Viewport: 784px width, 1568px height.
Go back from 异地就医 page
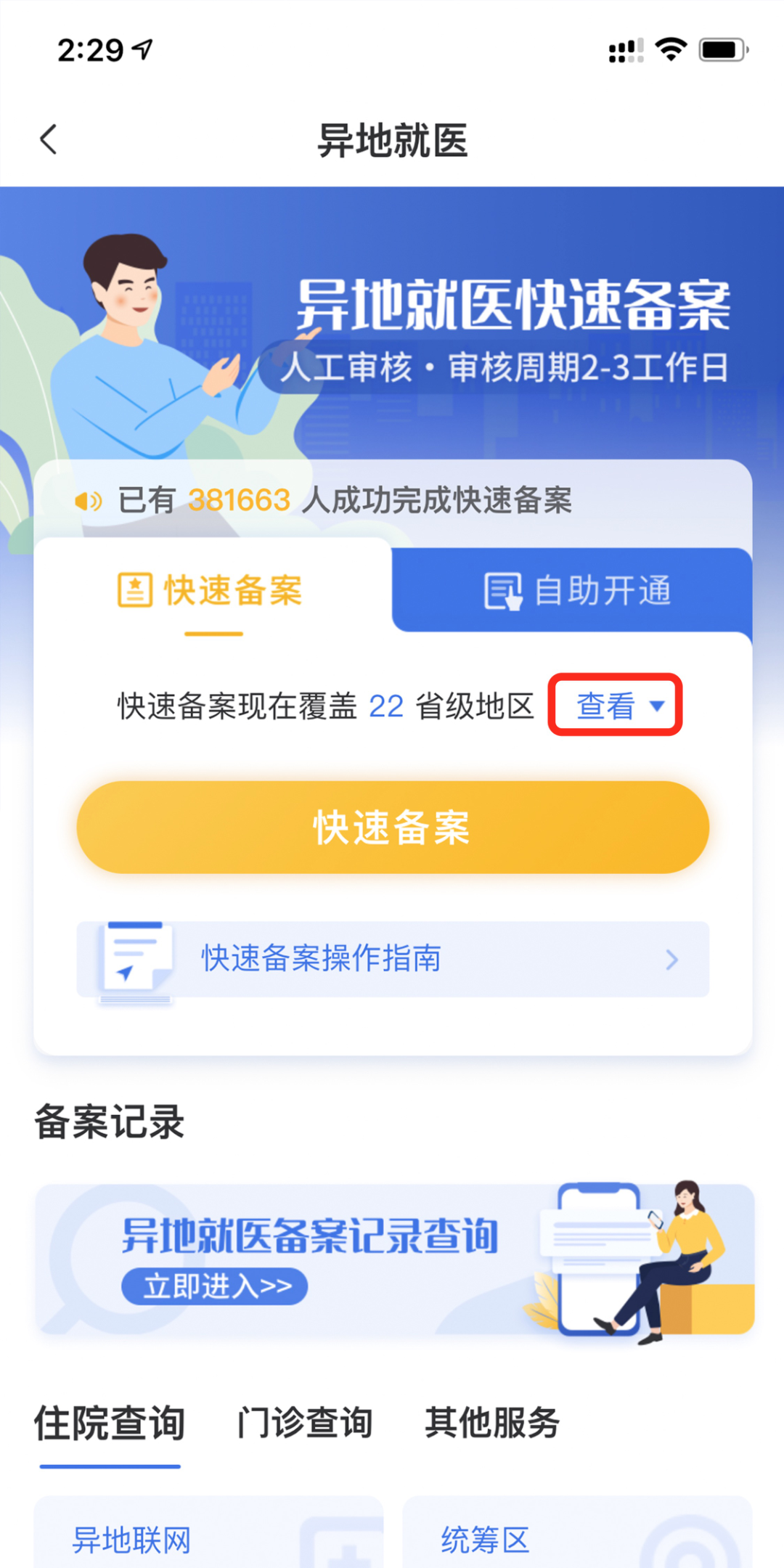(x=49, y=139)
